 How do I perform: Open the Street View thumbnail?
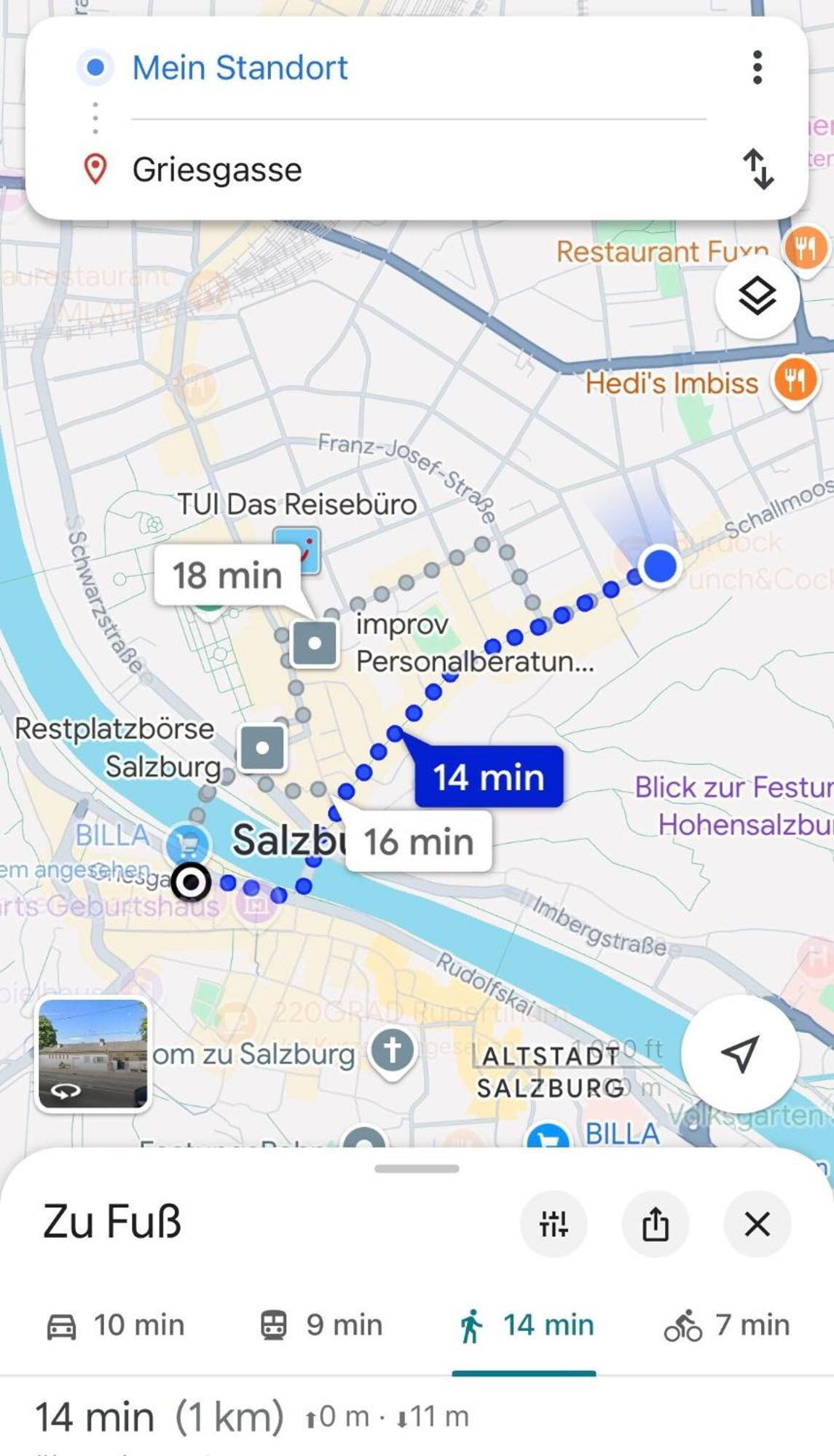pyautogui.click(x=93, y=1053)
